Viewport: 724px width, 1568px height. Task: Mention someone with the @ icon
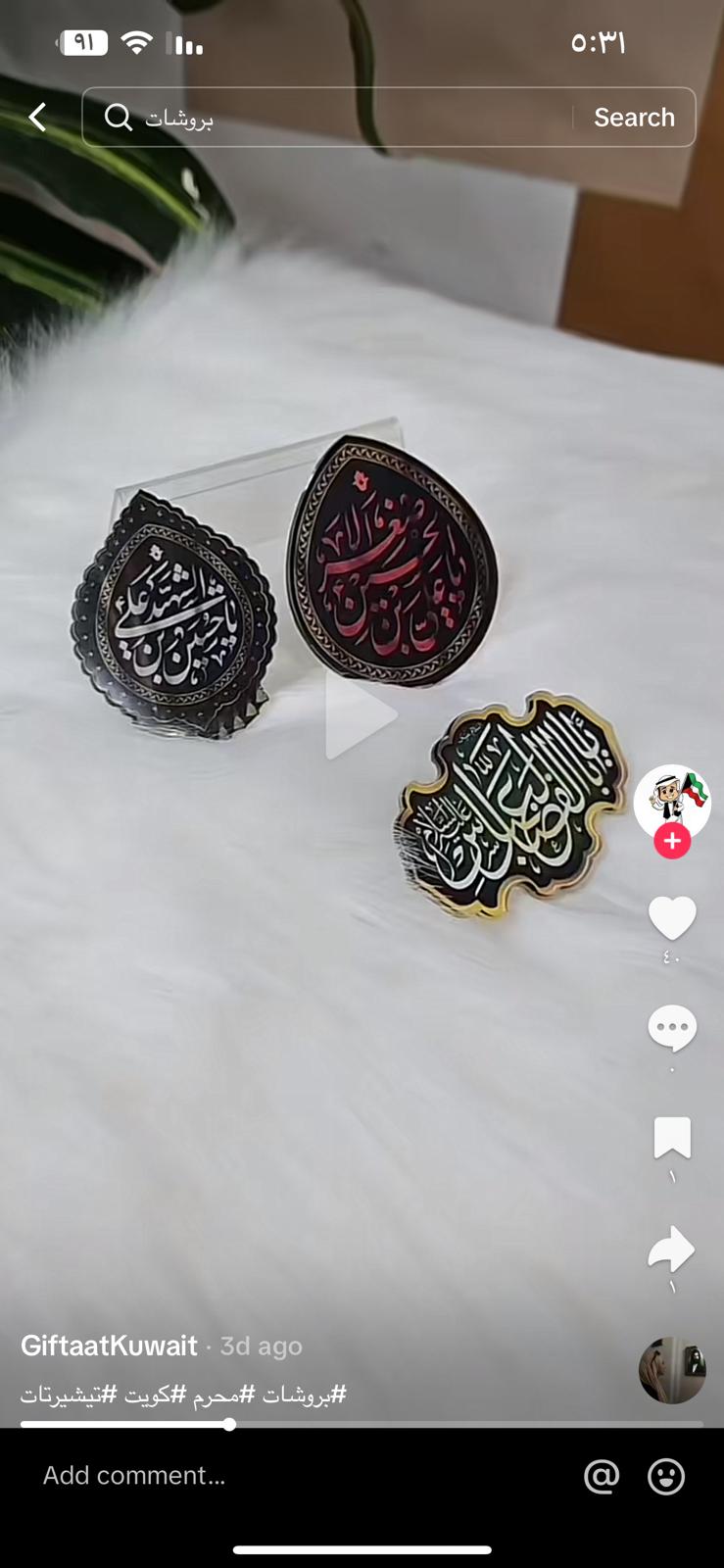coord(602,1476)
